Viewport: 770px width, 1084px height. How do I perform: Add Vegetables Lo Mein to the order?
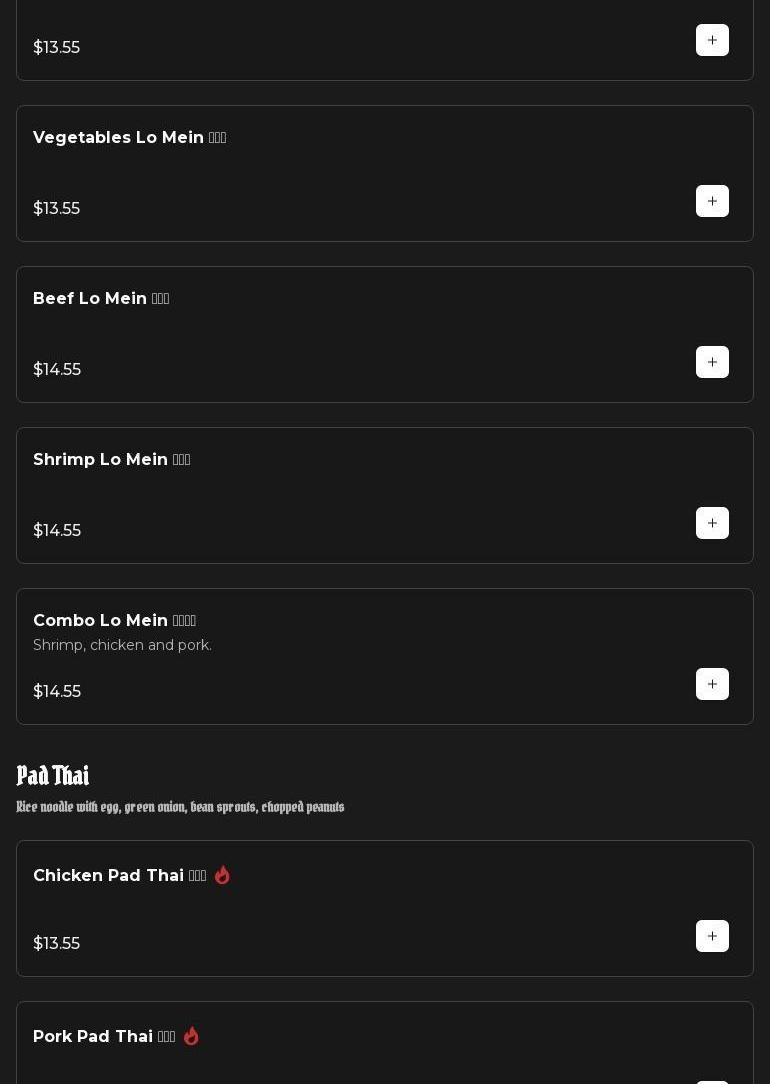712,201
